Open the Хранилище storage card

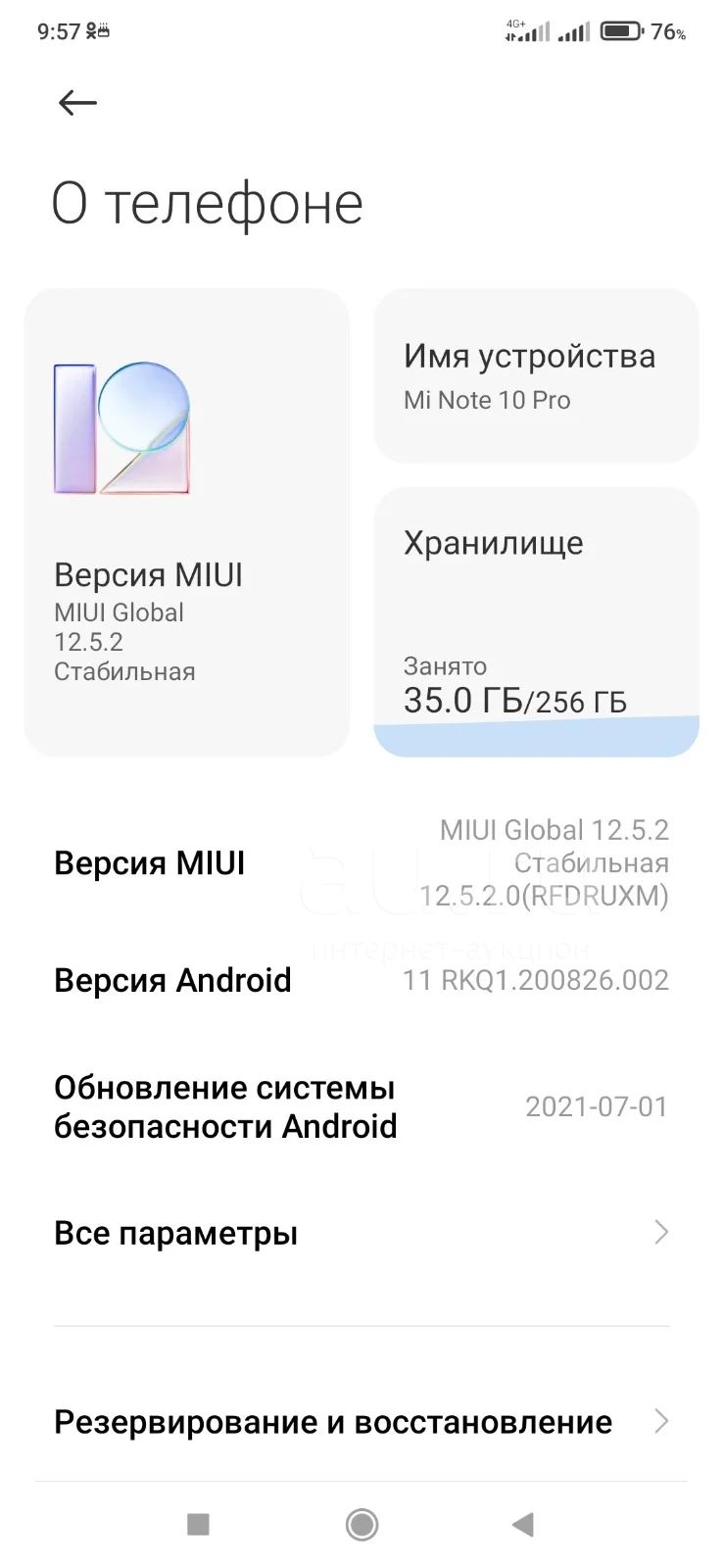[x=536, y=622]
